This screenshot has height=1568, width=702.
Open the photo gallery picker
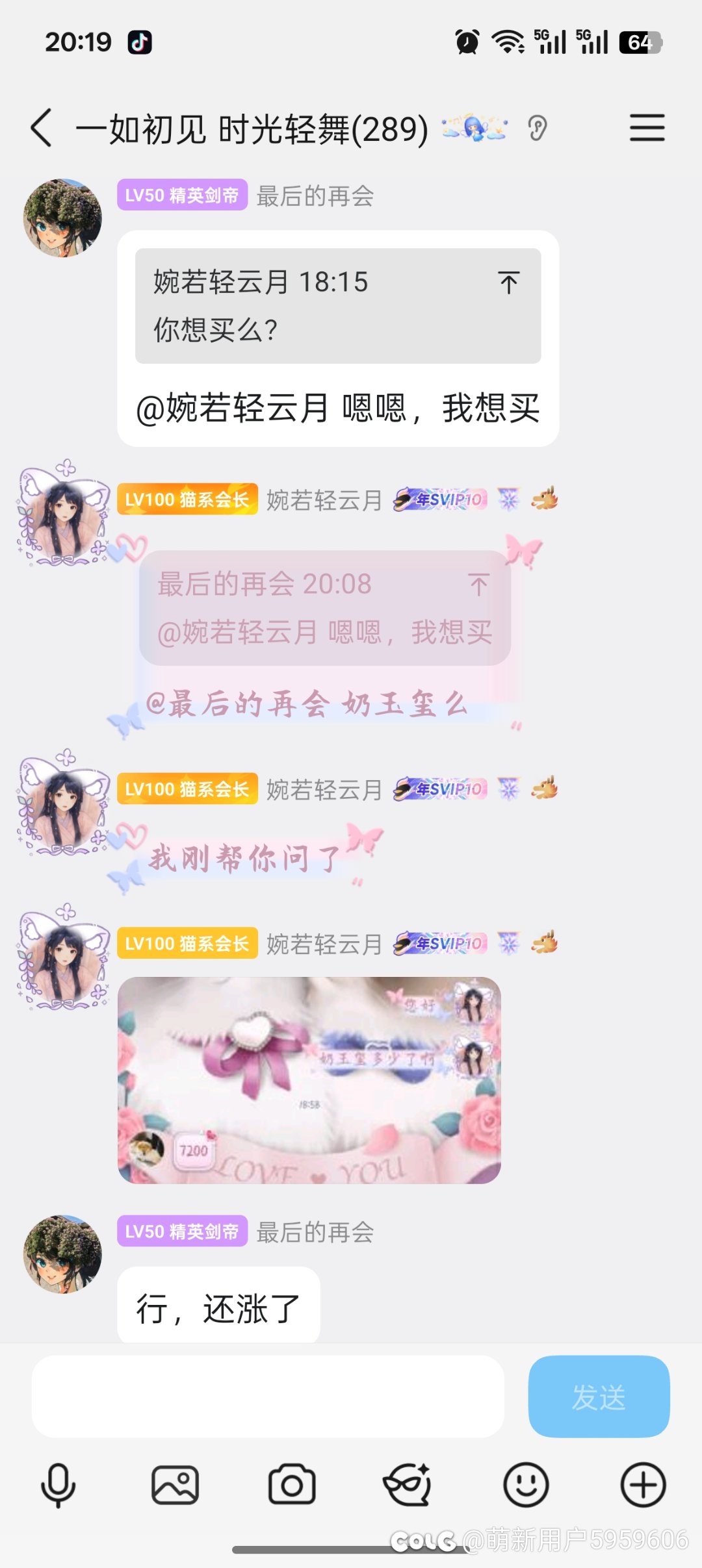[x=175, y=1485]
